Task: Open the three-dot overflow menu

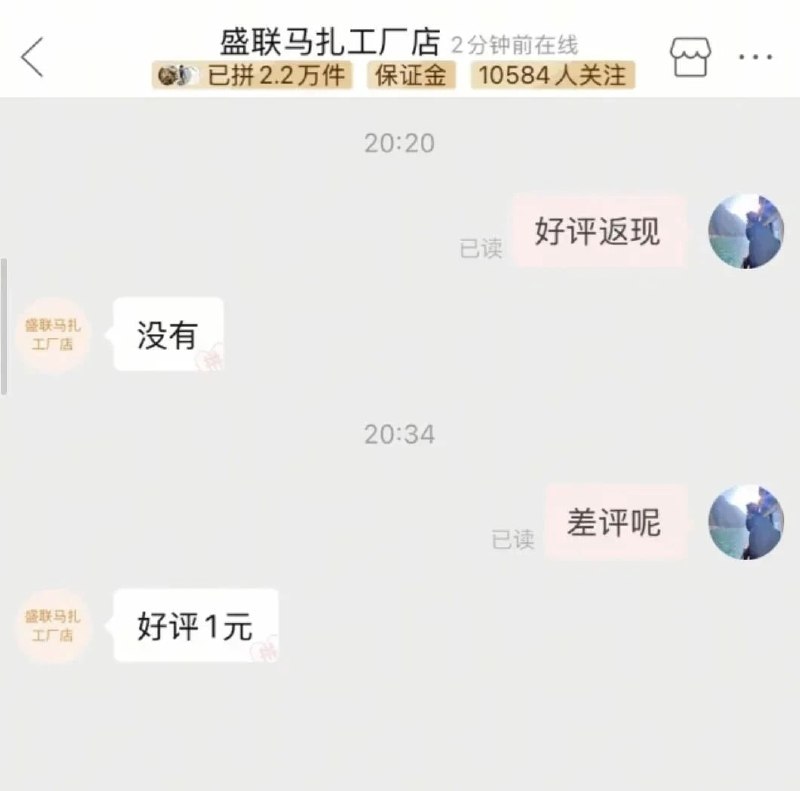Action: point(755,57)
